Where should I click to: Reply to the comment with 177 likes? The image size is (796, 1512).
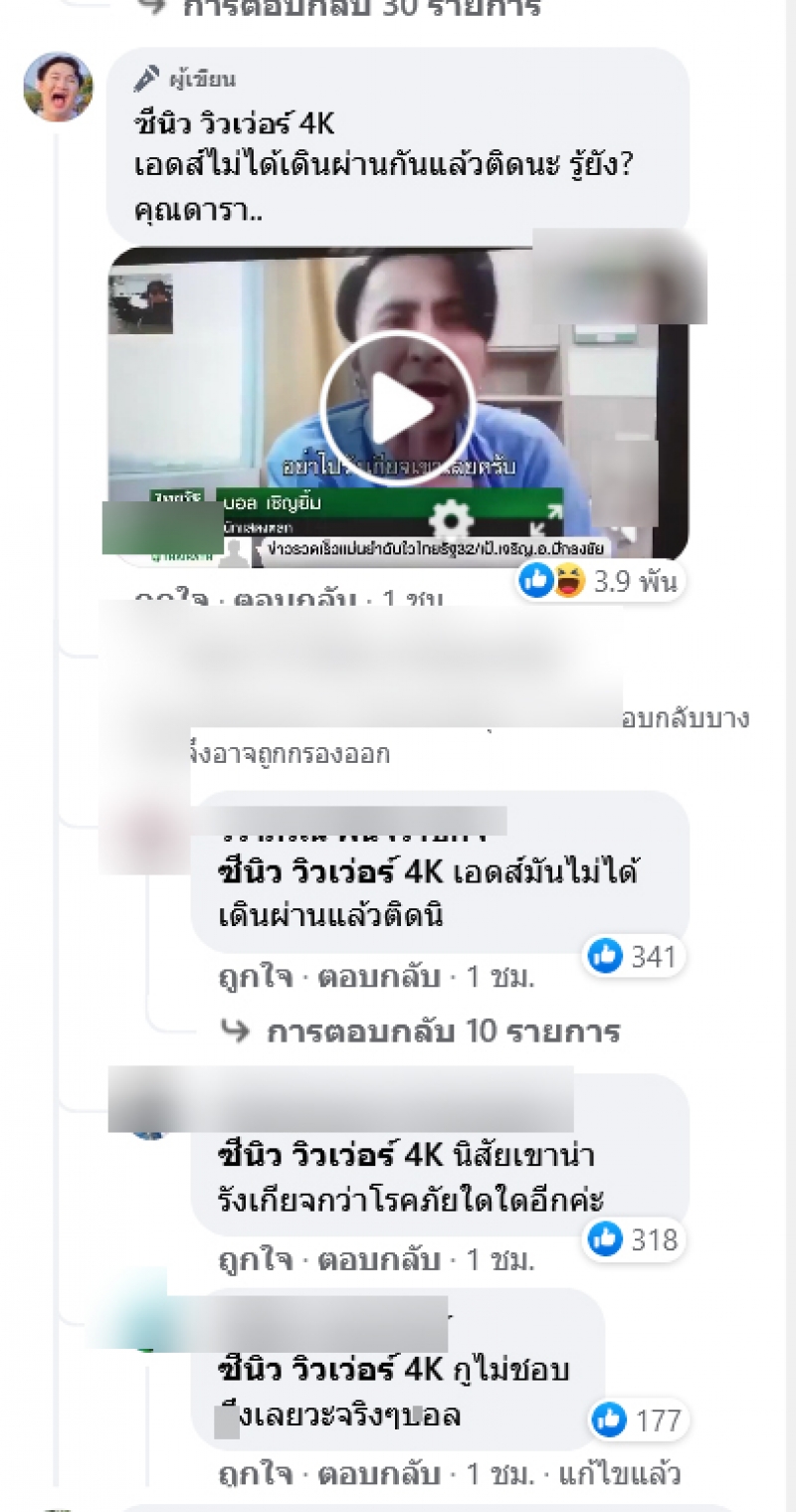[x=378, y=1473]
